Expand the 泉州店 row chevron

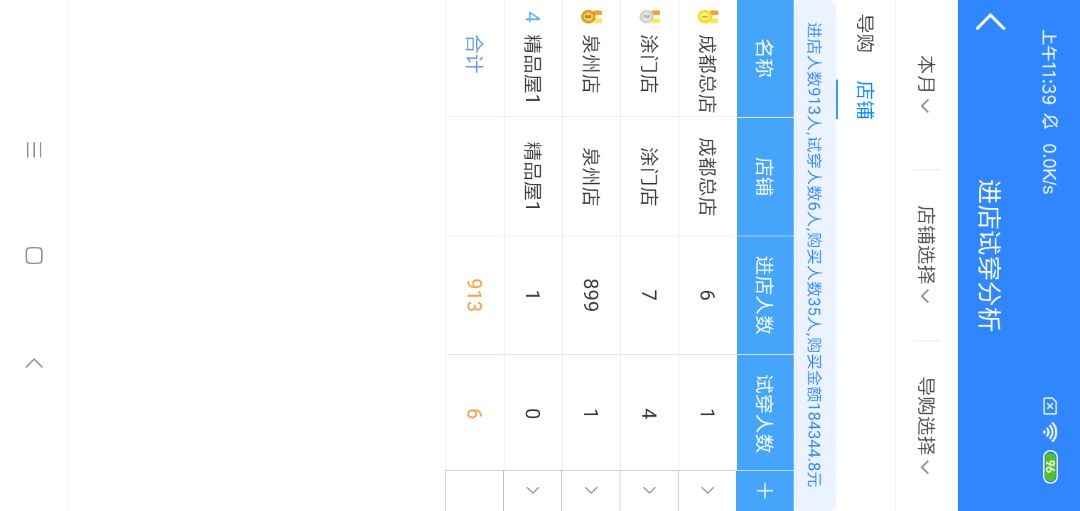[591, 490]
